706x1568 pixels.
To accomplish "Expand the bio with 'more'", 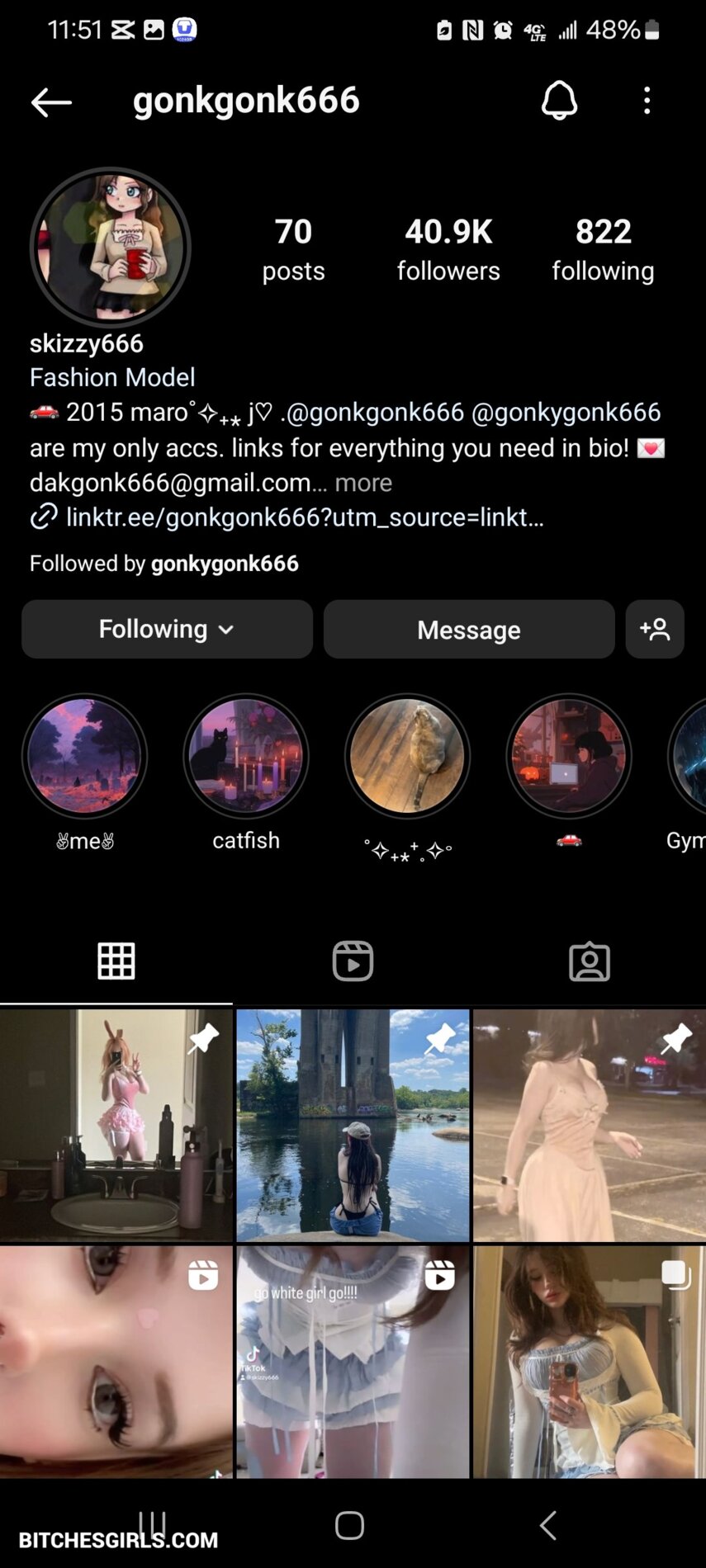I will [x=363, y=483].
